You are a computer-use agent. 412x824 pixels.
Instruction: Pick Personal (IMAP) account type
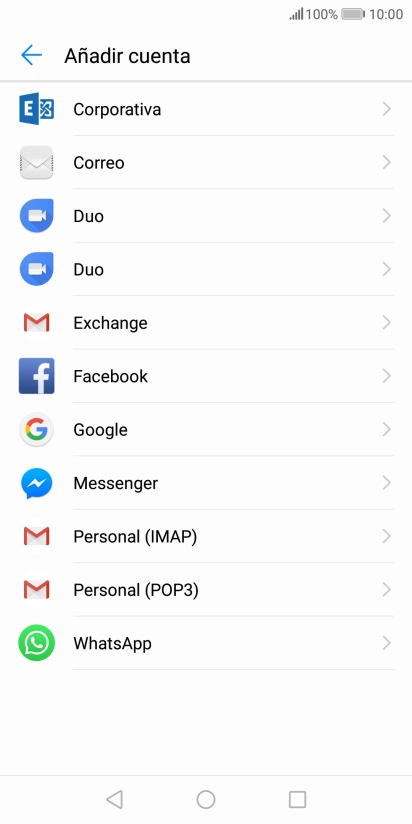click(x=206, y=537)
